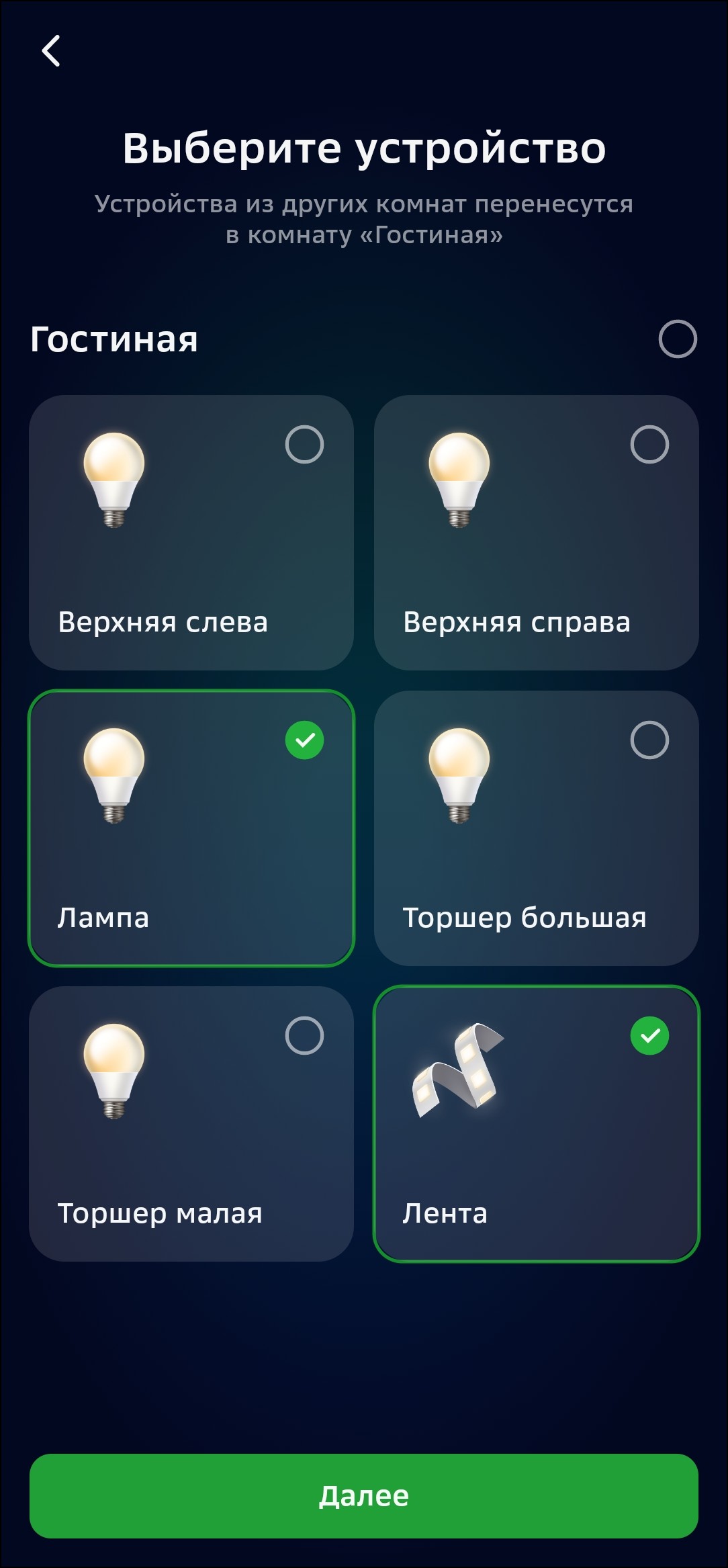Continue with the Далее button
The height and width of the screenshot is (1568, 728).
click(364, 1495)
